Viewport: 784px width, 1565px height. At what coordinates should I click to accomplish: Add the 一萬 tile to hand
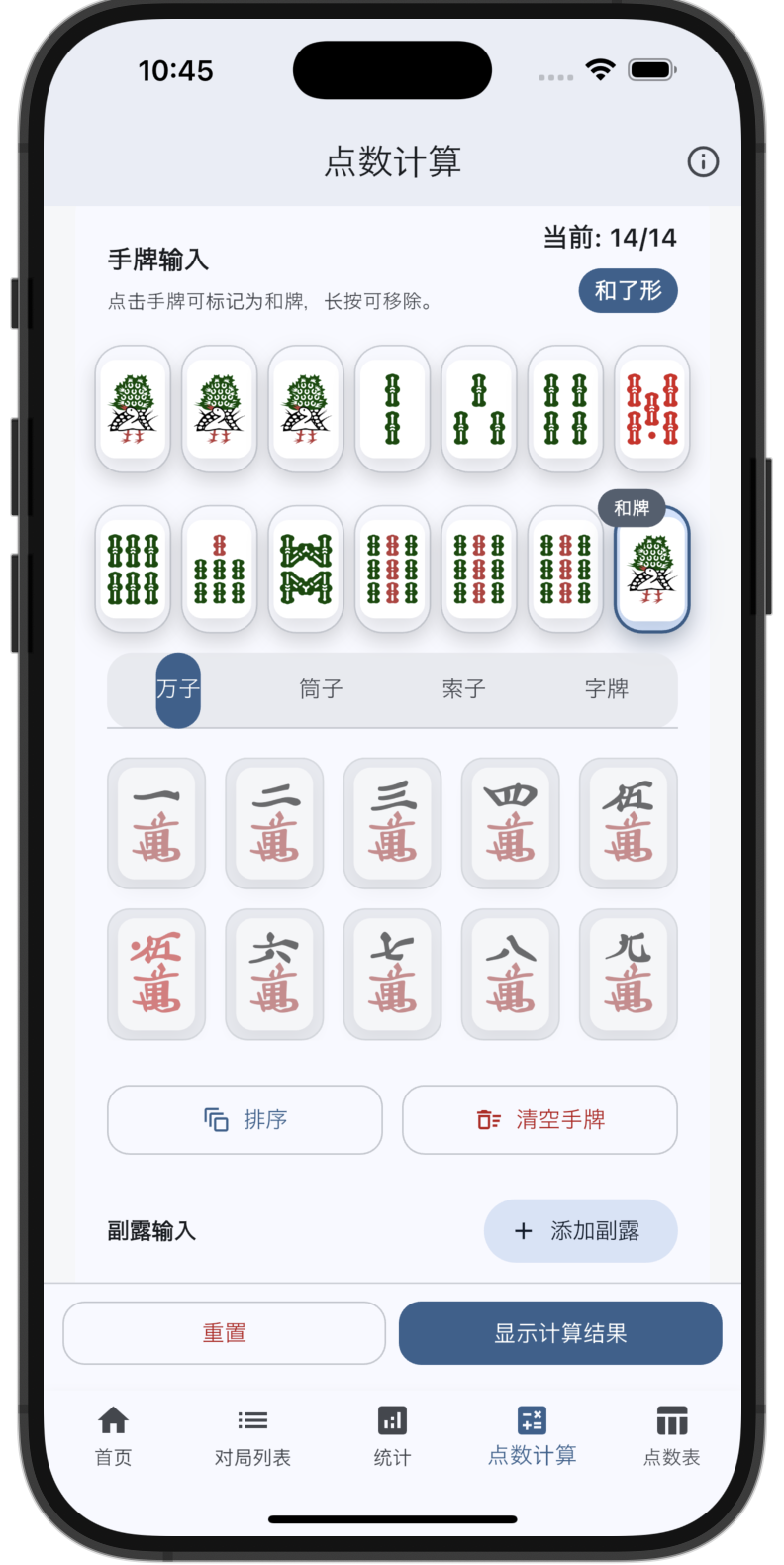[x=156, y=823]
